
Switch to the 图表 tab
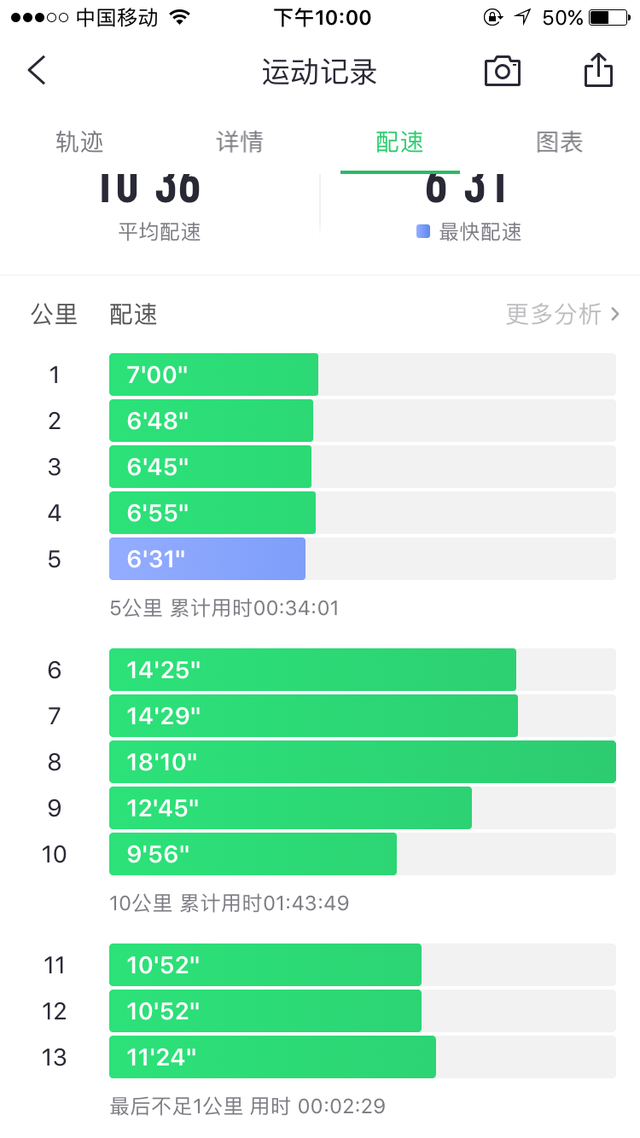tap(559, 142)
